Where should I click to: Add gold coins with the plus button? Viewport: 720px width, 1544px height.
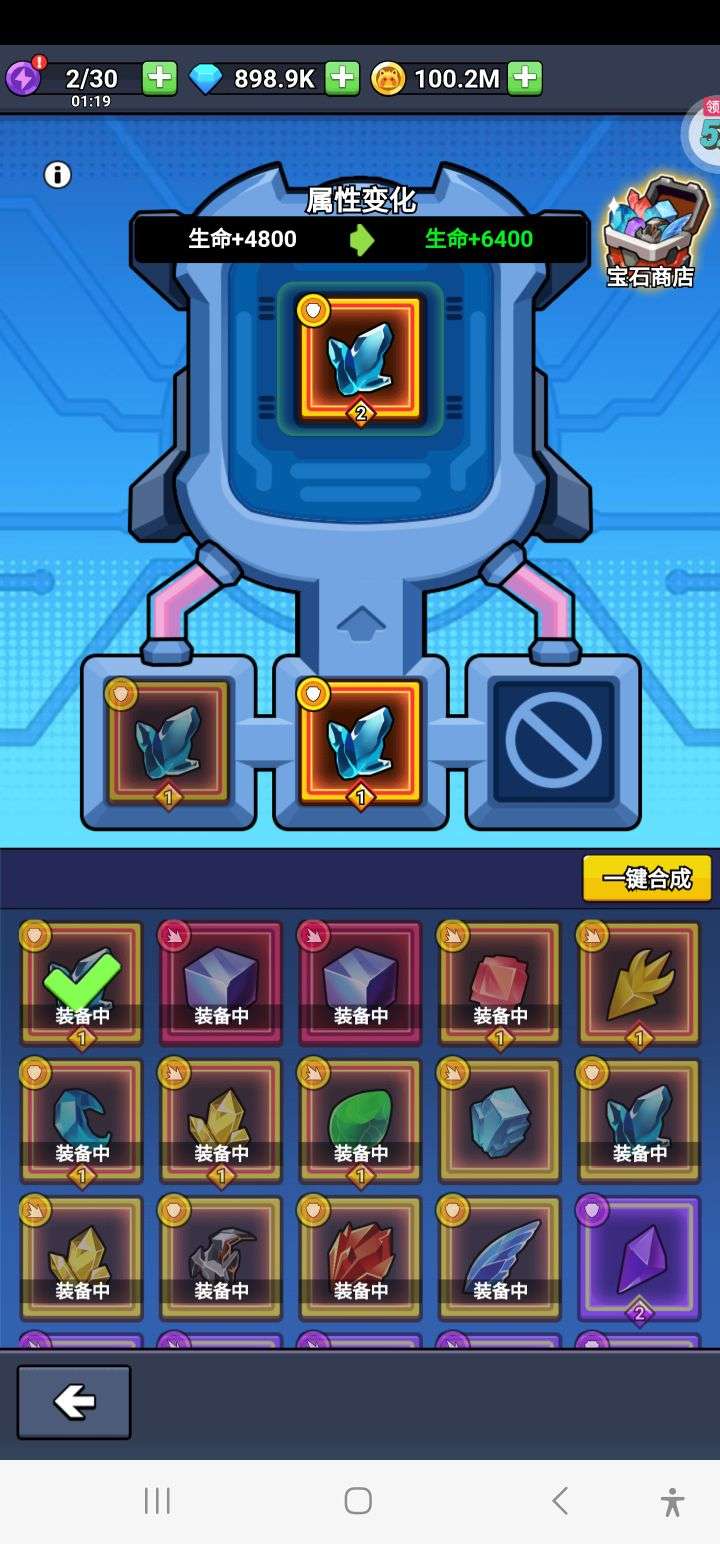525,78
